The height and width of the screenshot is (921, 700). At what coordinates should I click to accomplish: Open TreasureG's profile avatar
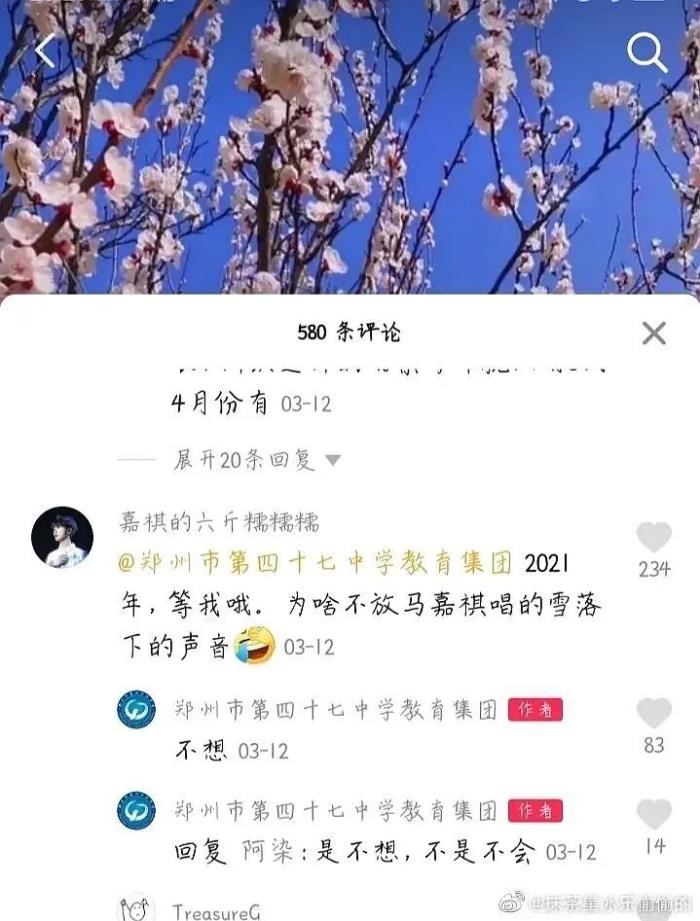click(x=136, y=908)
